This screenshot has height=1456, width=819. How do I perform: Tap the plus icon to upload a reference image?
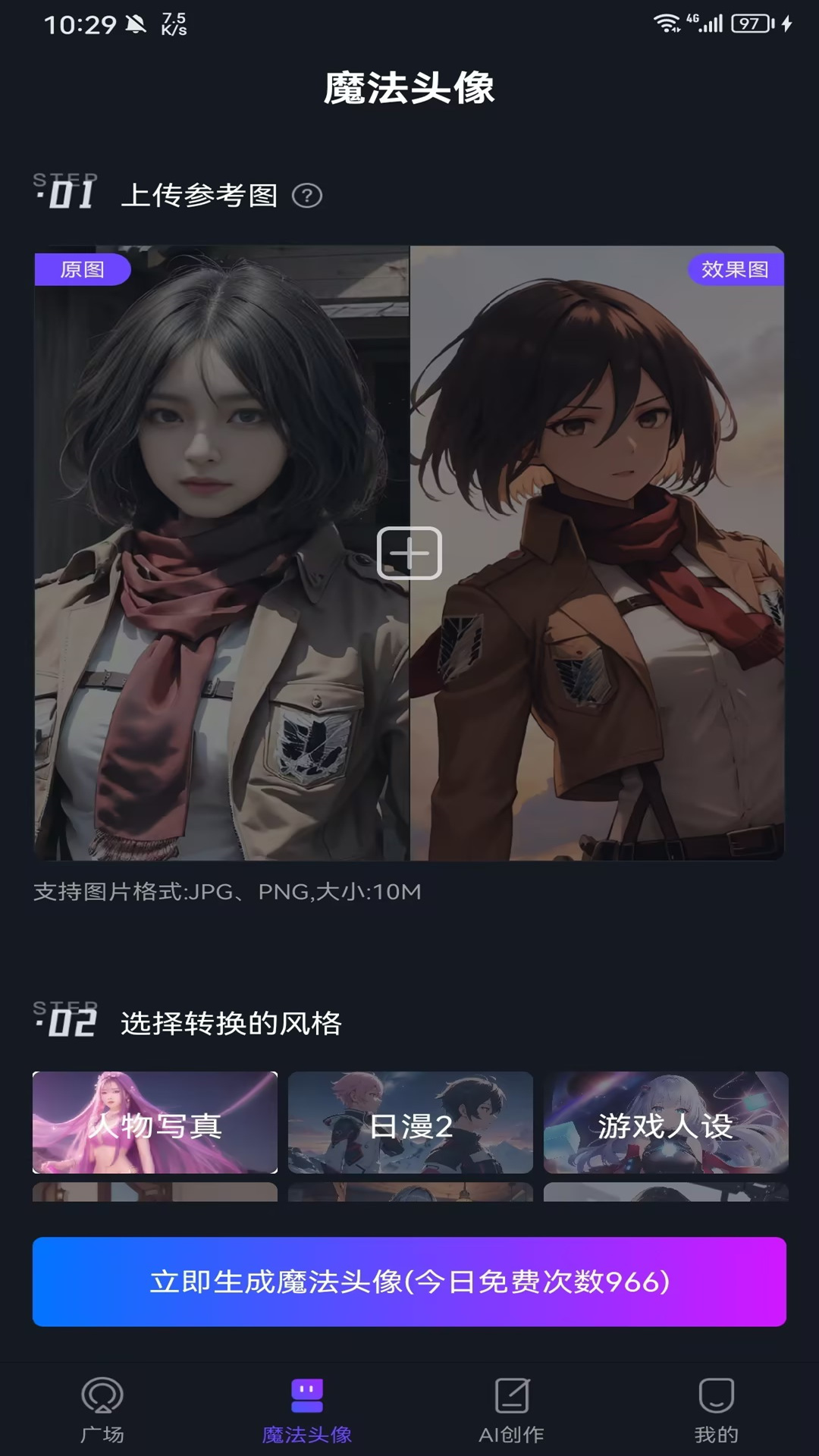[x=409, y=553]
